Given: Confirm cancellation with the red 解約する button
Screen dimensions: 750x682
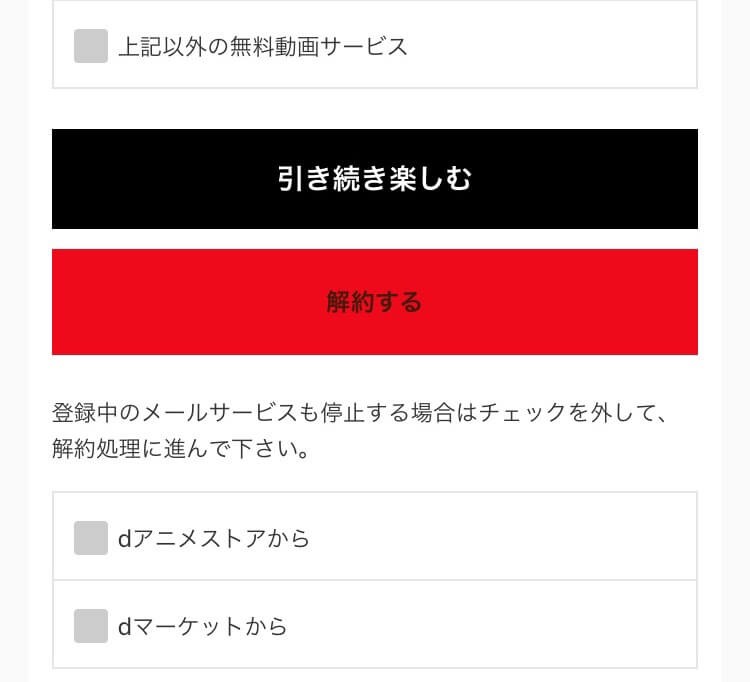Looking at the screenshot, I should coord(374,302).
